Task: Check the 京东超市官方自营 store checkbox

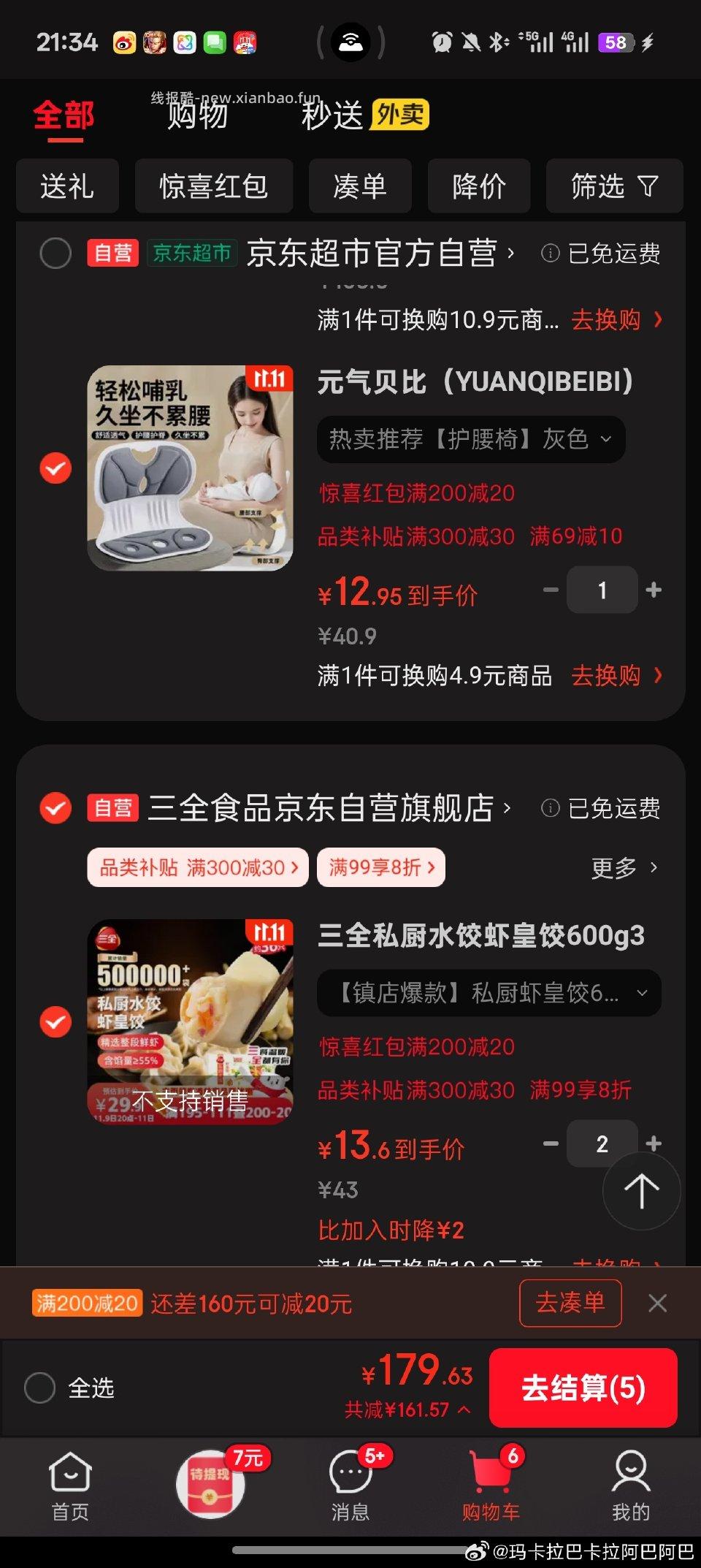Action: (55, 254)
